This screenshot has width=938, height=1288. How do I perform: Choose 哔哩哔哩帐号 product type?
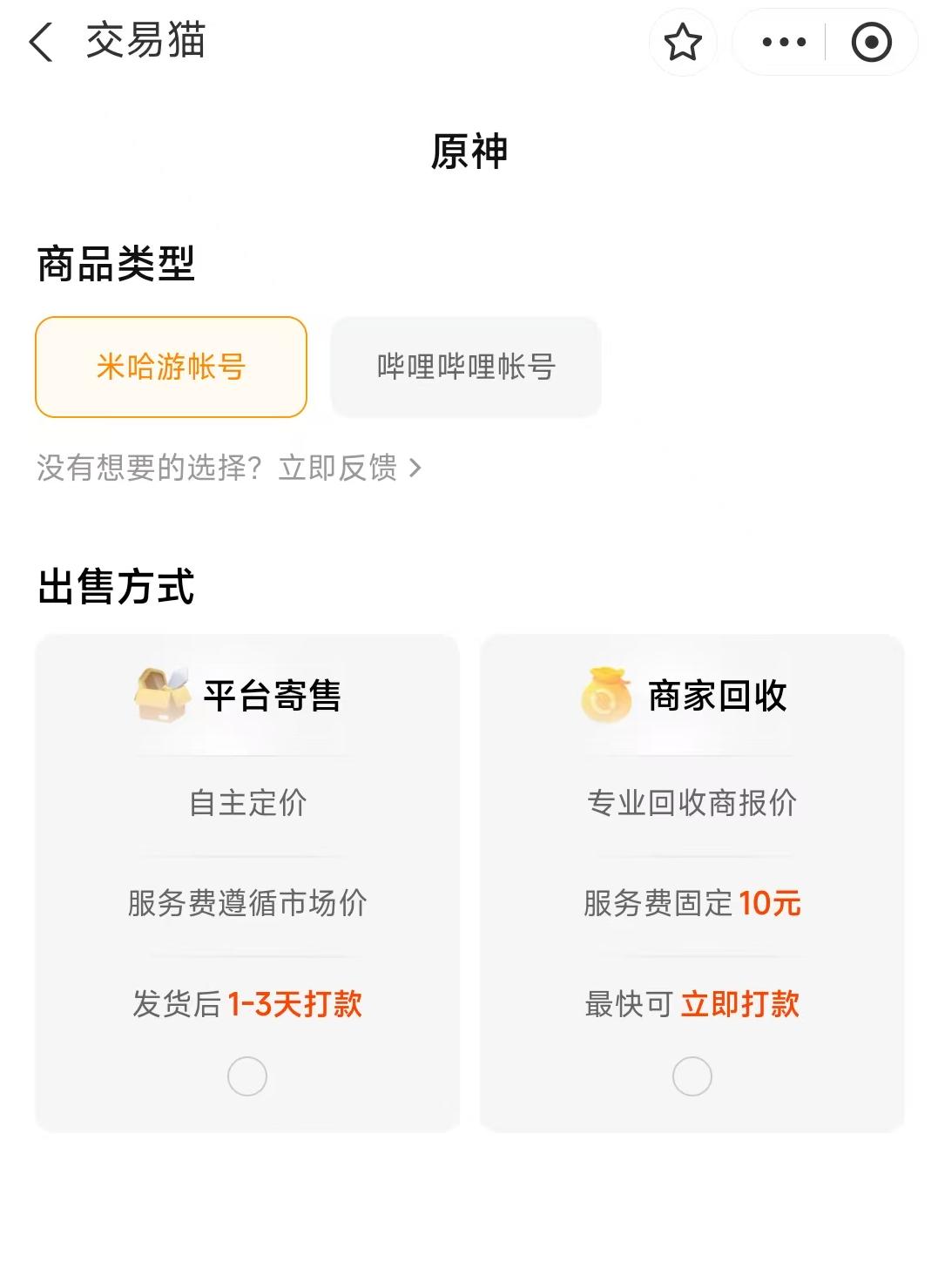[466, 367]
